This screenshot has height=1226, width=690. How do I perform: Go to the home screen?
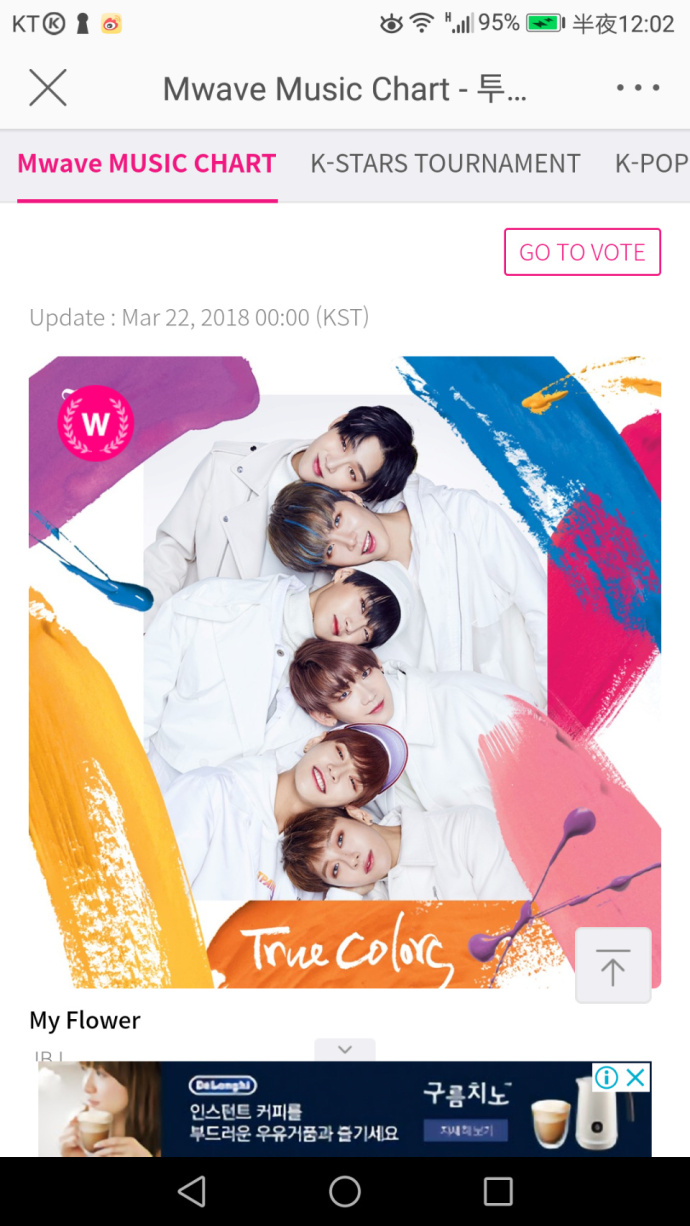click(x=345, y=1191)
